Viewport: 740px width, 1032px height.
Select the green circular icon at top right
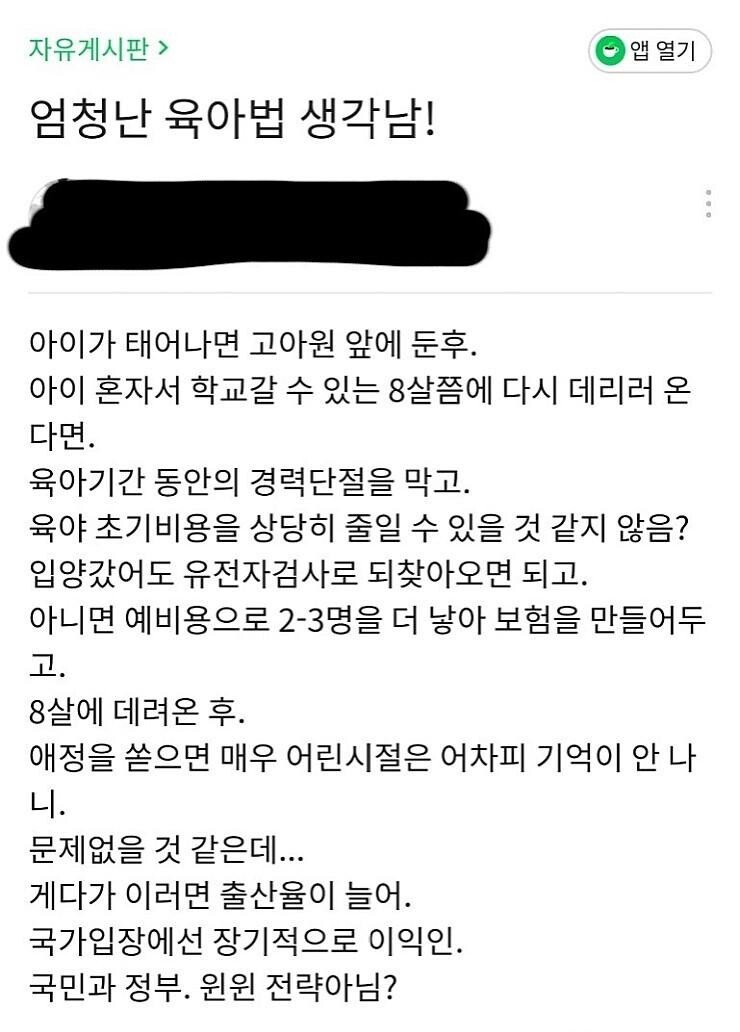[x=610, y=49]
